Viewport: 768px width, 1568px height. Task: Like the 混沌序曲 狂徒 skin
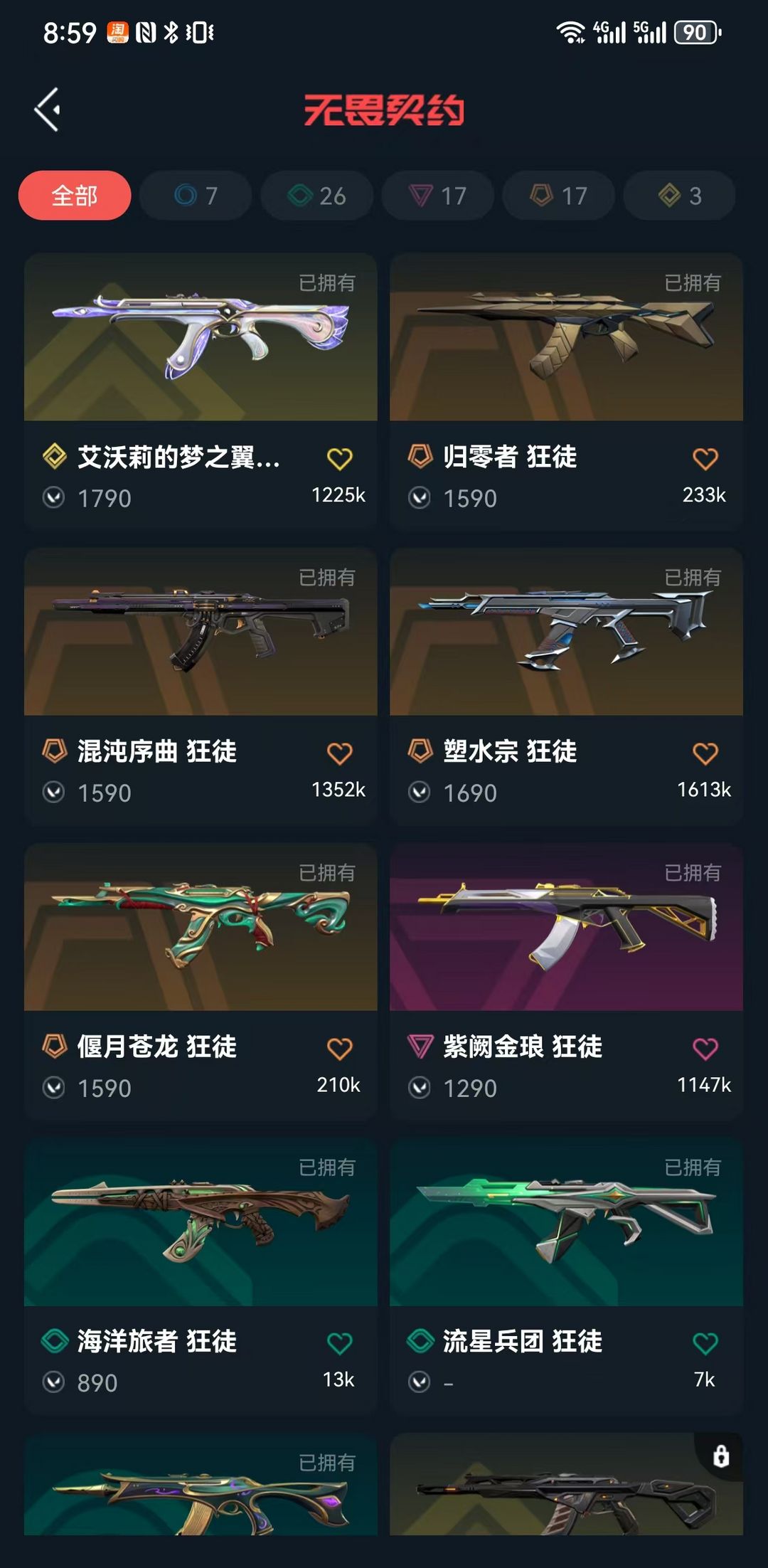tap(339, 753)
